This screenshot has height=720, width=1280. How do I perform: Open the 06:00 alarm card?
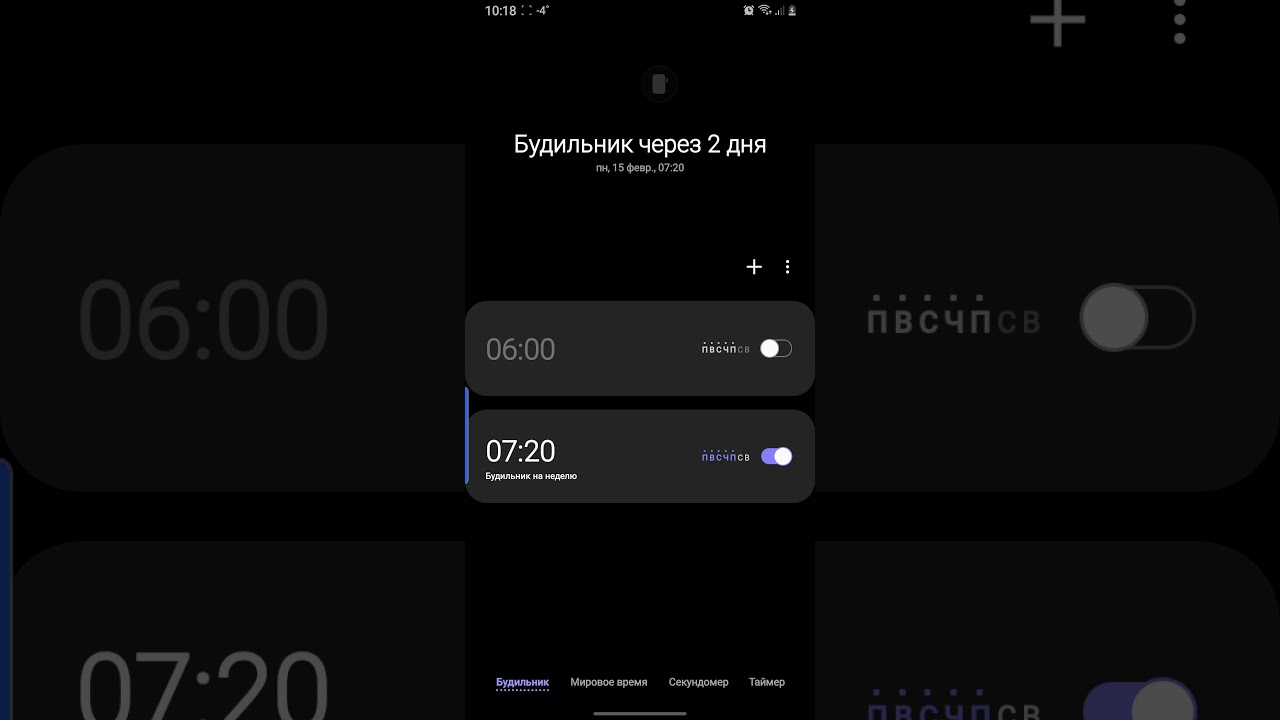(640, 348)
